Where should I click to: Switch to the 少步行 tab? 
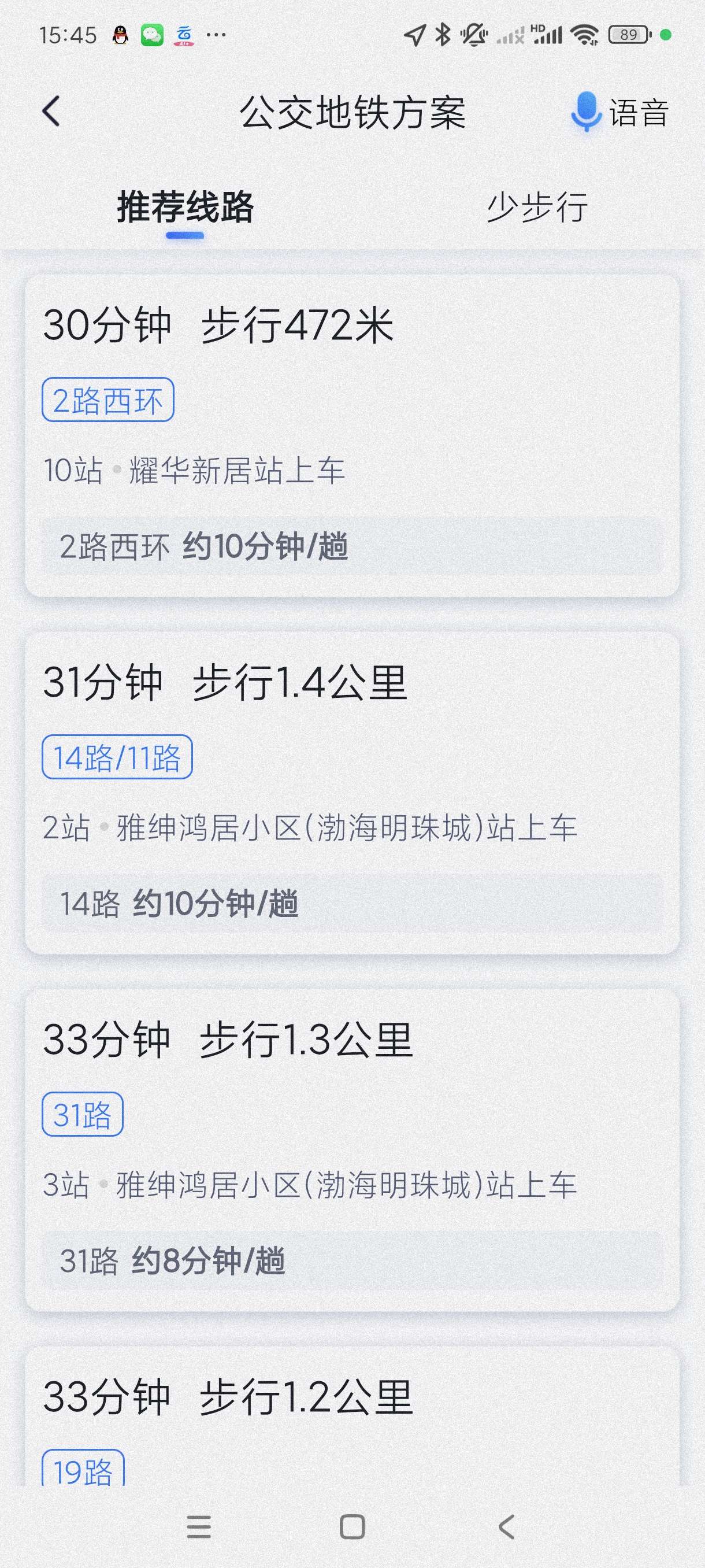[536, 208]
